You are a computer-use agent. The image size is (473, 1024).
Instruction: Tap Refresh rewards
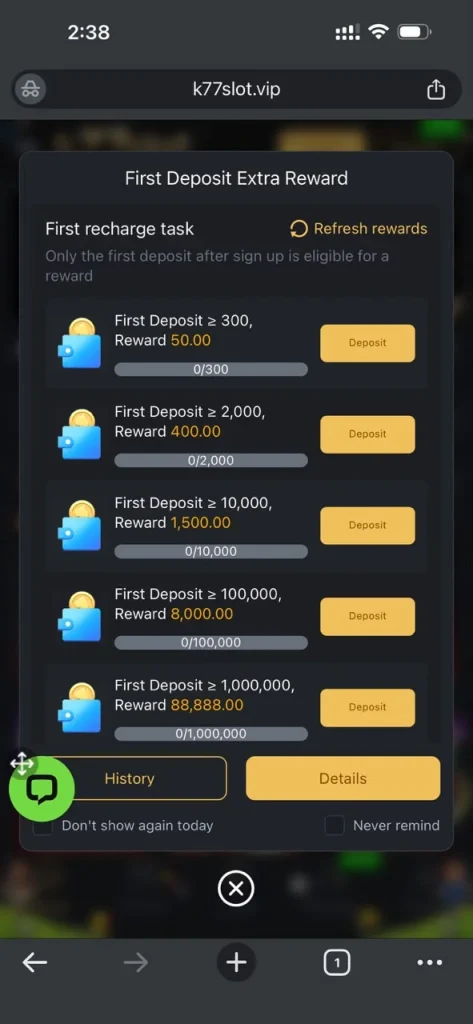(x=359, y=229)
